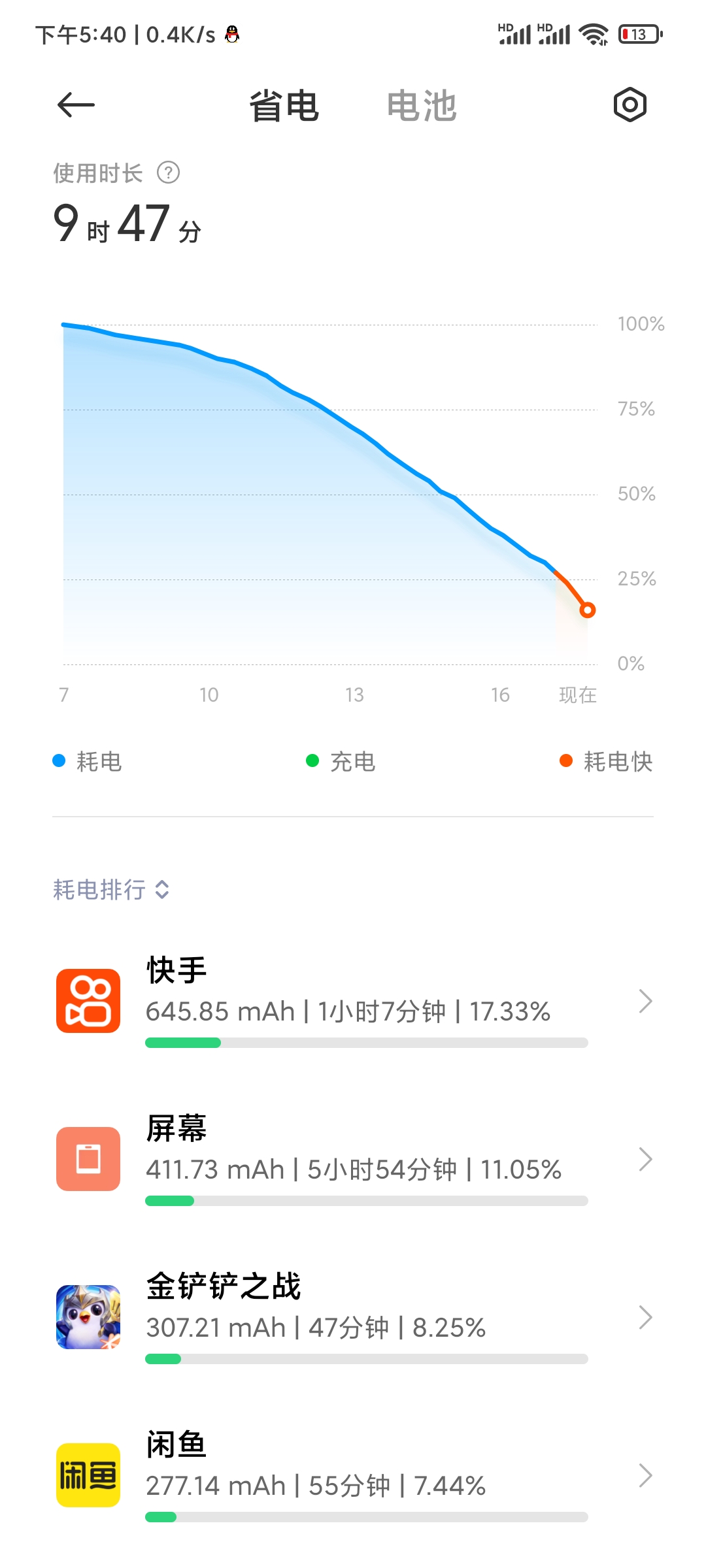Open battery settings via the hexagon icon

click(630, 105)
